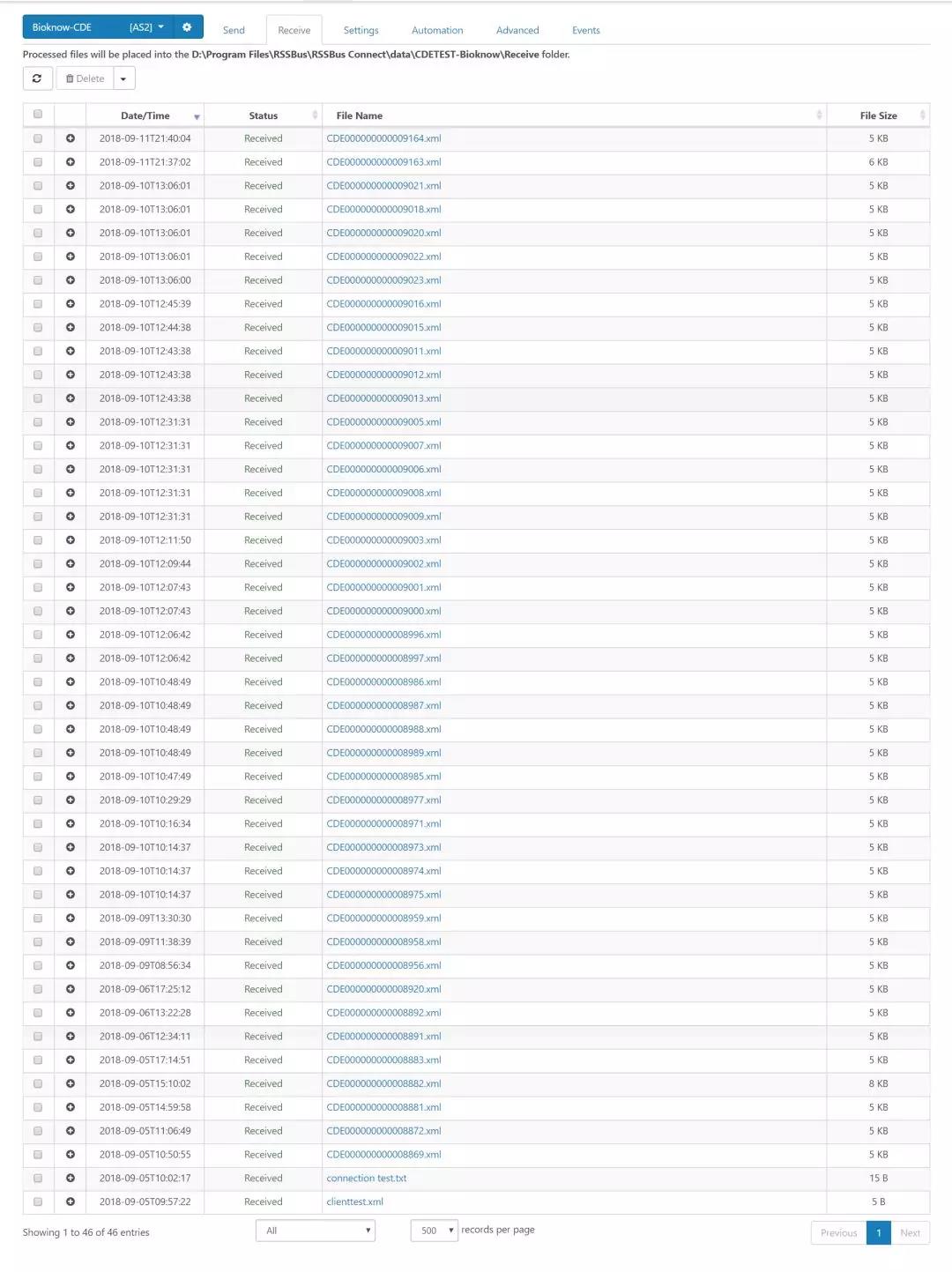Go to the Next page

(910, 1233)
